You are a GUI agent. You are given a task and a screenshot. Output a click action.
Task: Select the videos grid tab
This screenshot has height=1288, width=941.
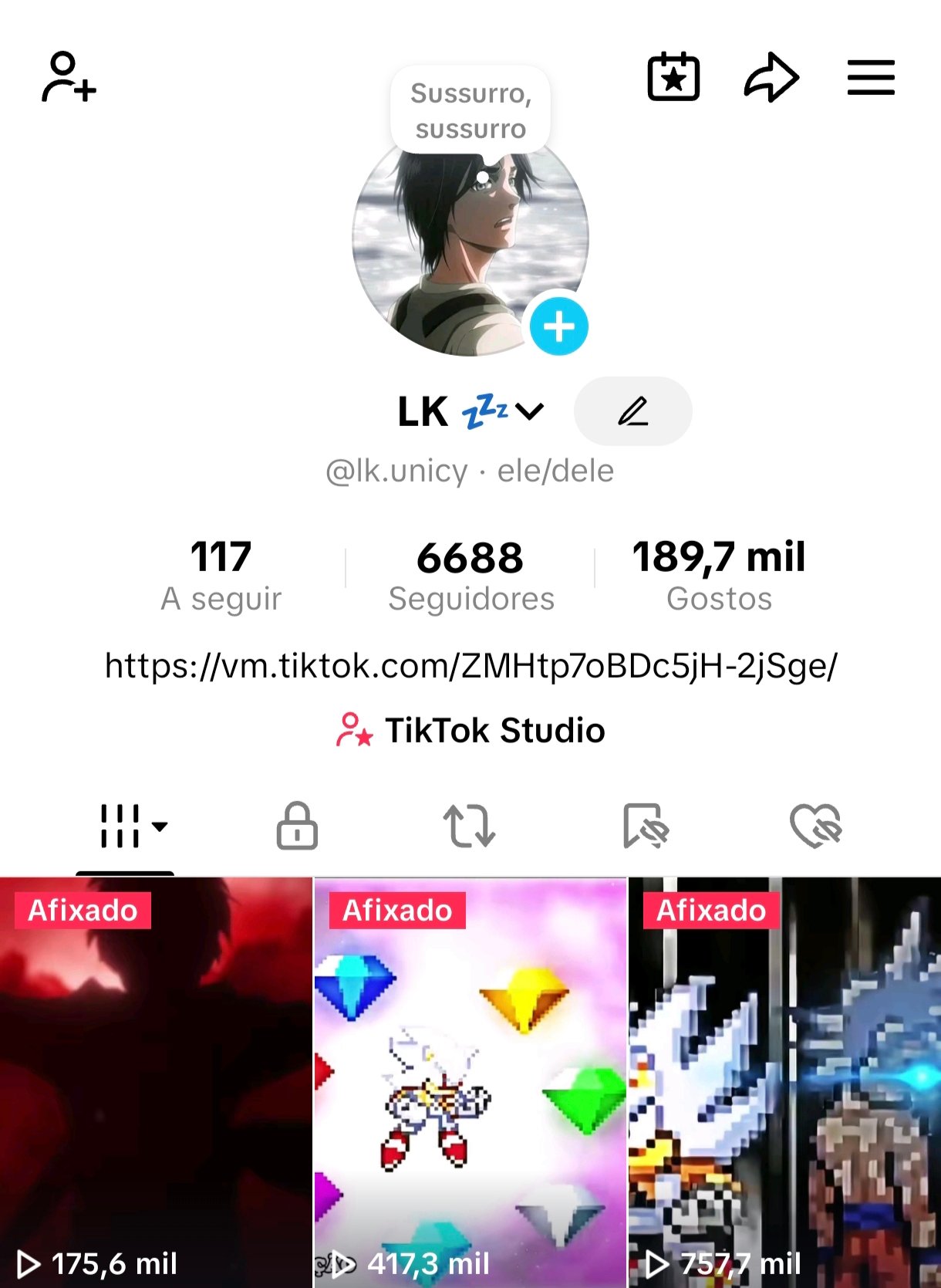125,827
